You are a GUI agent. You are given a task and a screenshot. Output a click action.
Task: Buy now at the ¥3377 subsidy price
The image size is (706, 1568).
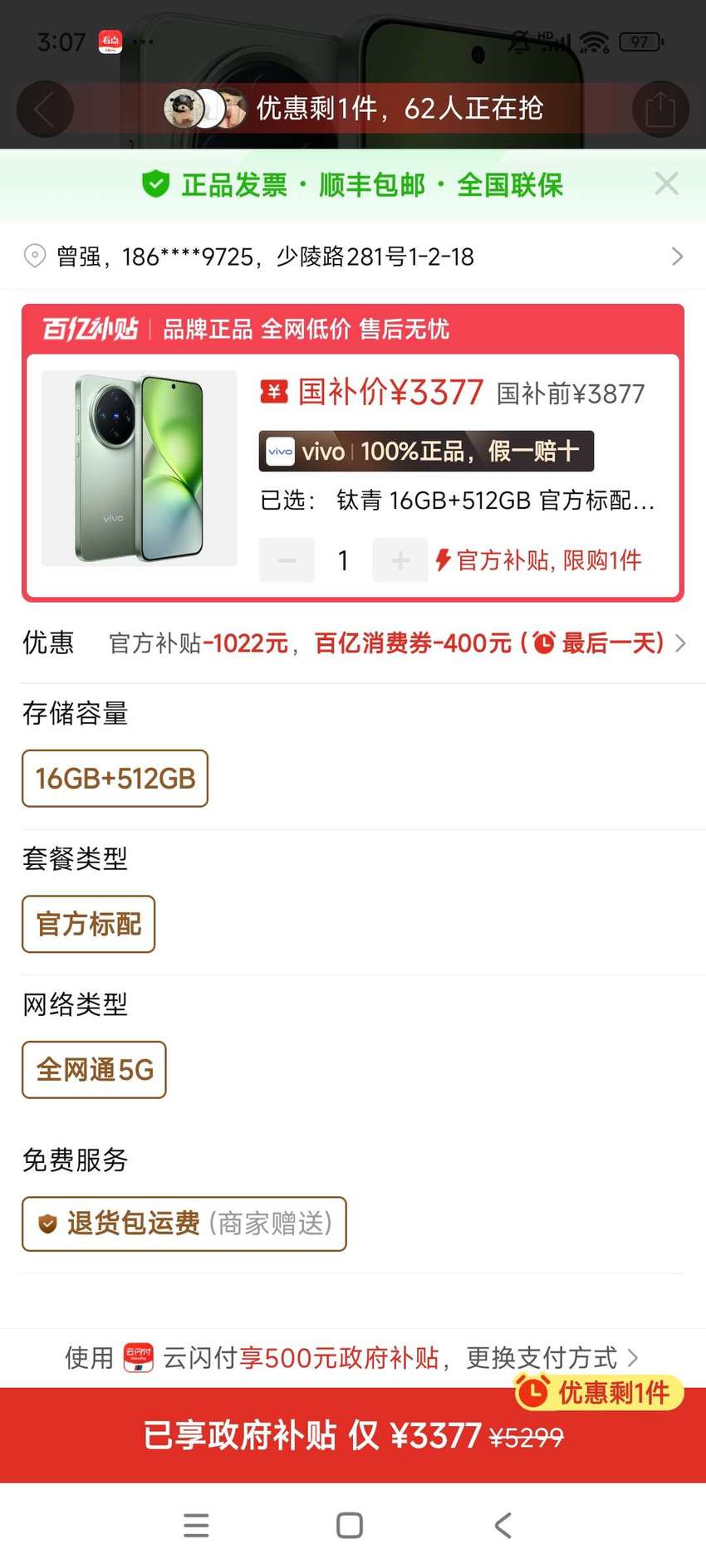point(353,1435)
